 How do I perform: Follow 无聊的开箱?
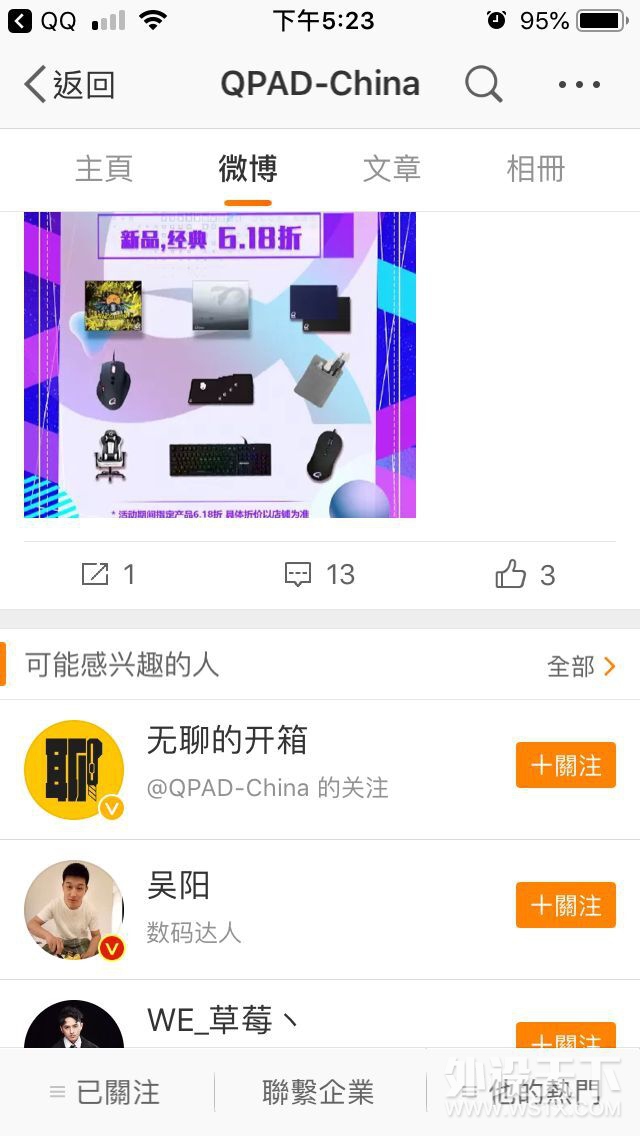(x=565, y=766)
